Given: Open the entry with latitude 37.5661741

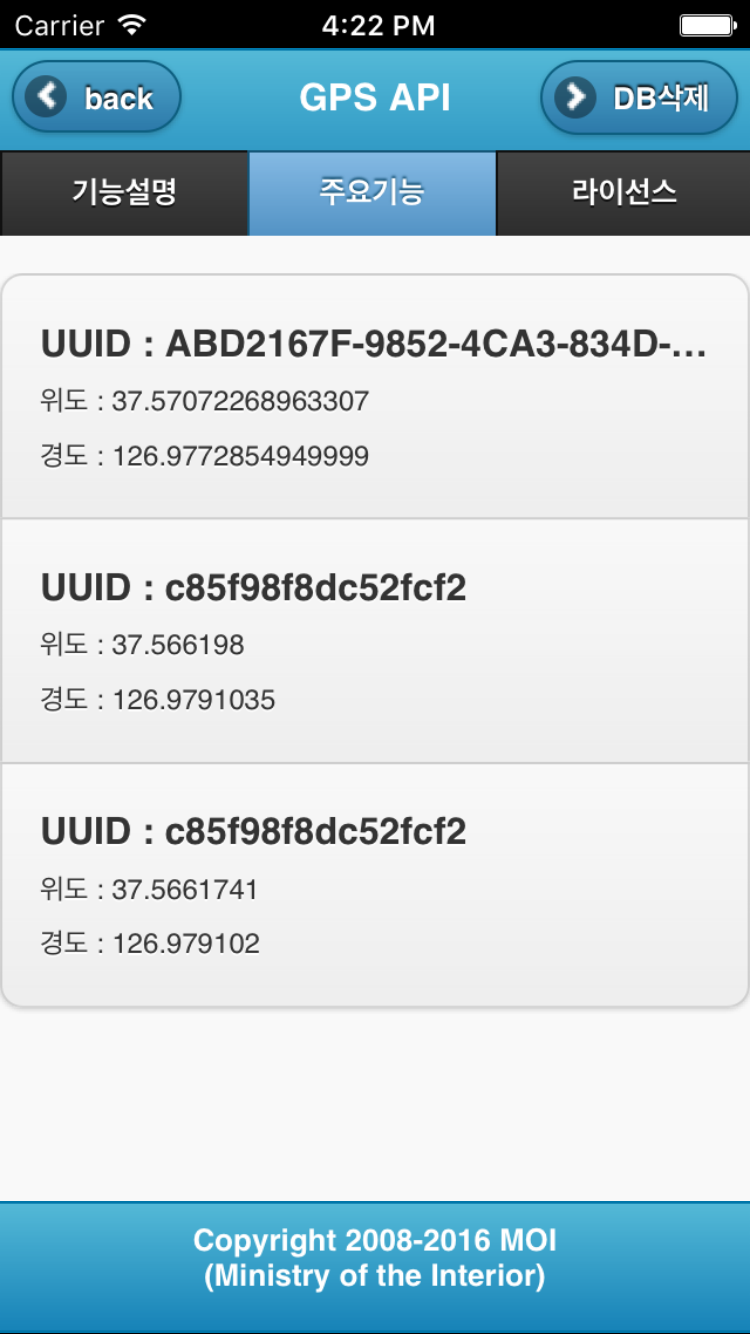Looking at the screenshot, I should pyautogui.click(x=375, y=885).
